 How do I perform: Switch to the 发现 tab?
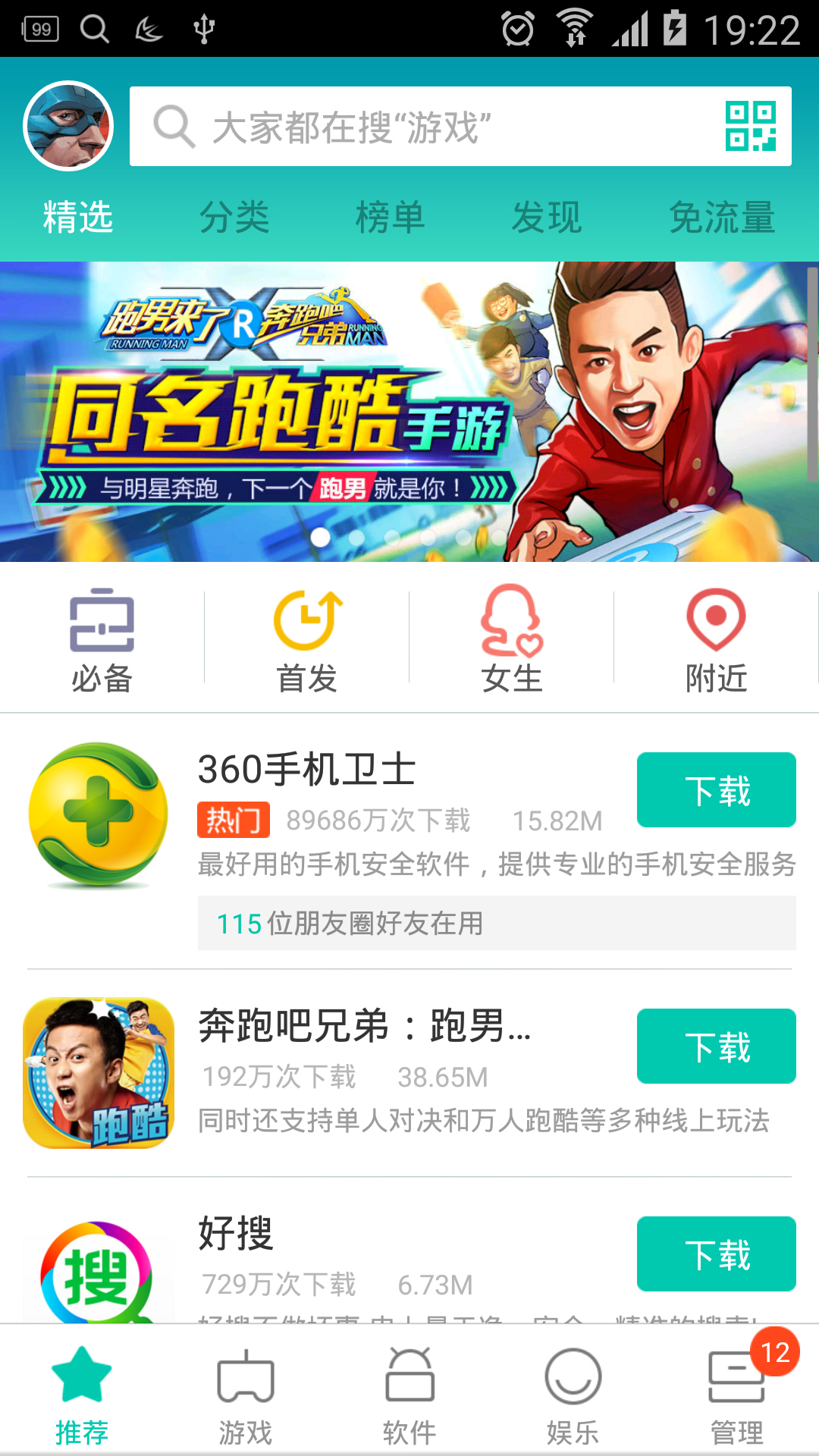(x=546, y=218)
